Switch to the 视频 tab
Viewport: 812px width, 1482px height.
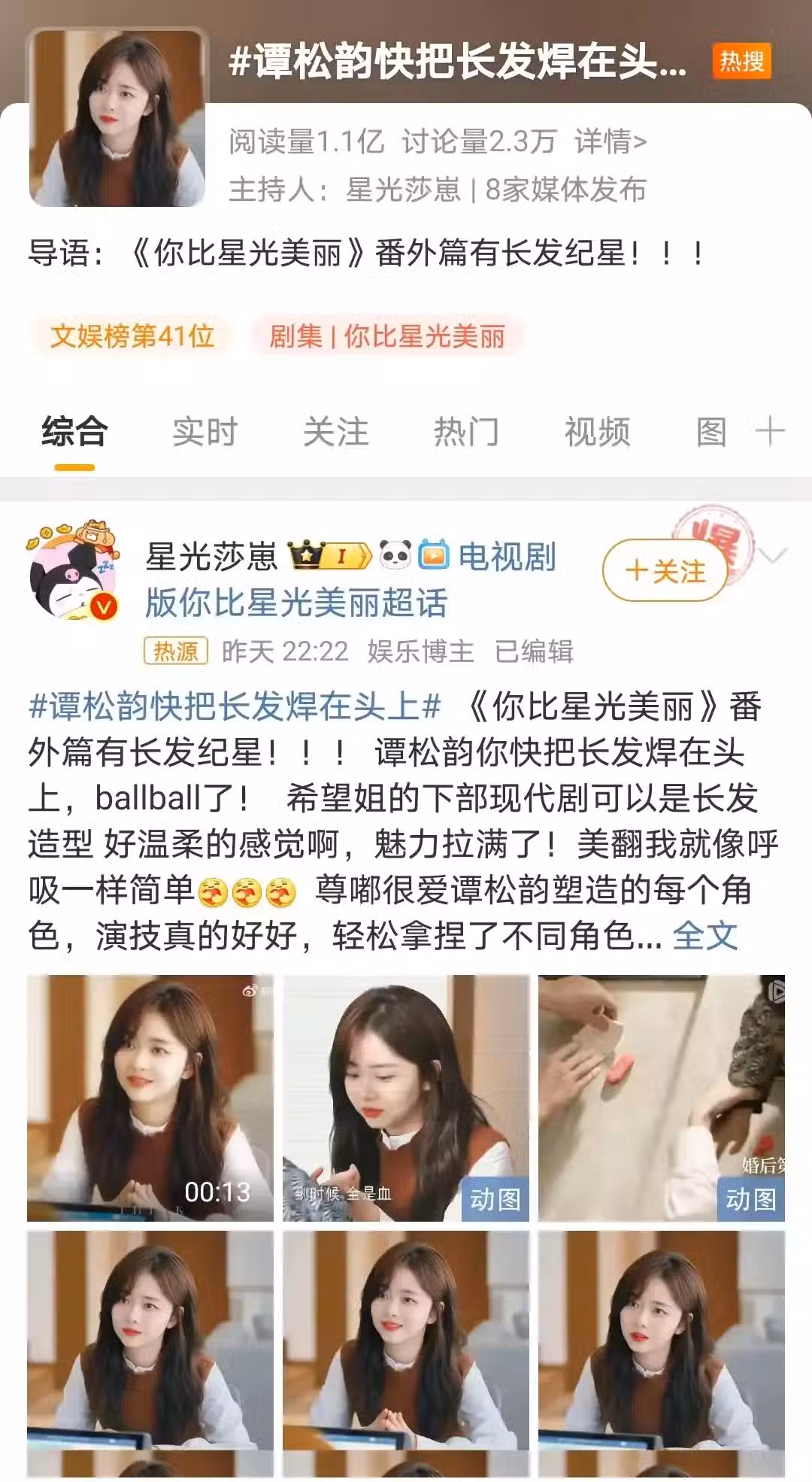pos(597,433)
